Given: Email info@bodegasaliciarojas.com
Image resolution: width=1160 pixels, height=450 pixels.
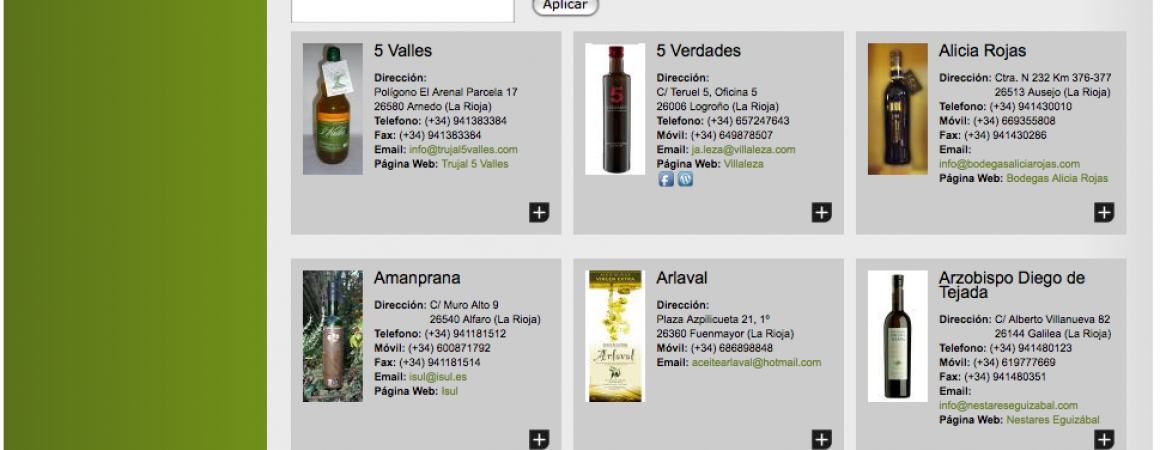Looking at the screenshot, I should (1009, 164).
